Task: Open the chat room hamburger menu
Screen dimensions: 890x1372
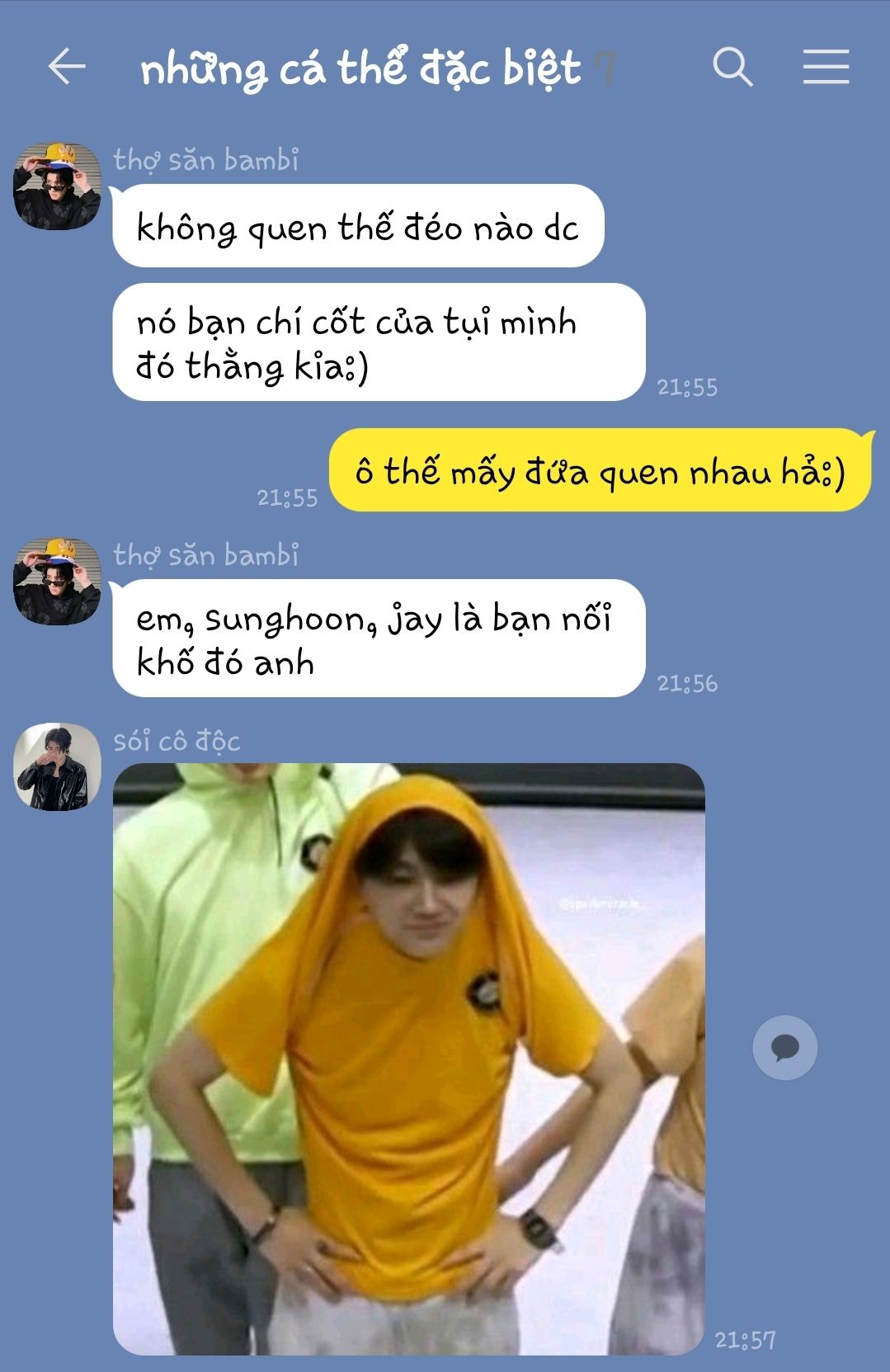Action: 826,67
